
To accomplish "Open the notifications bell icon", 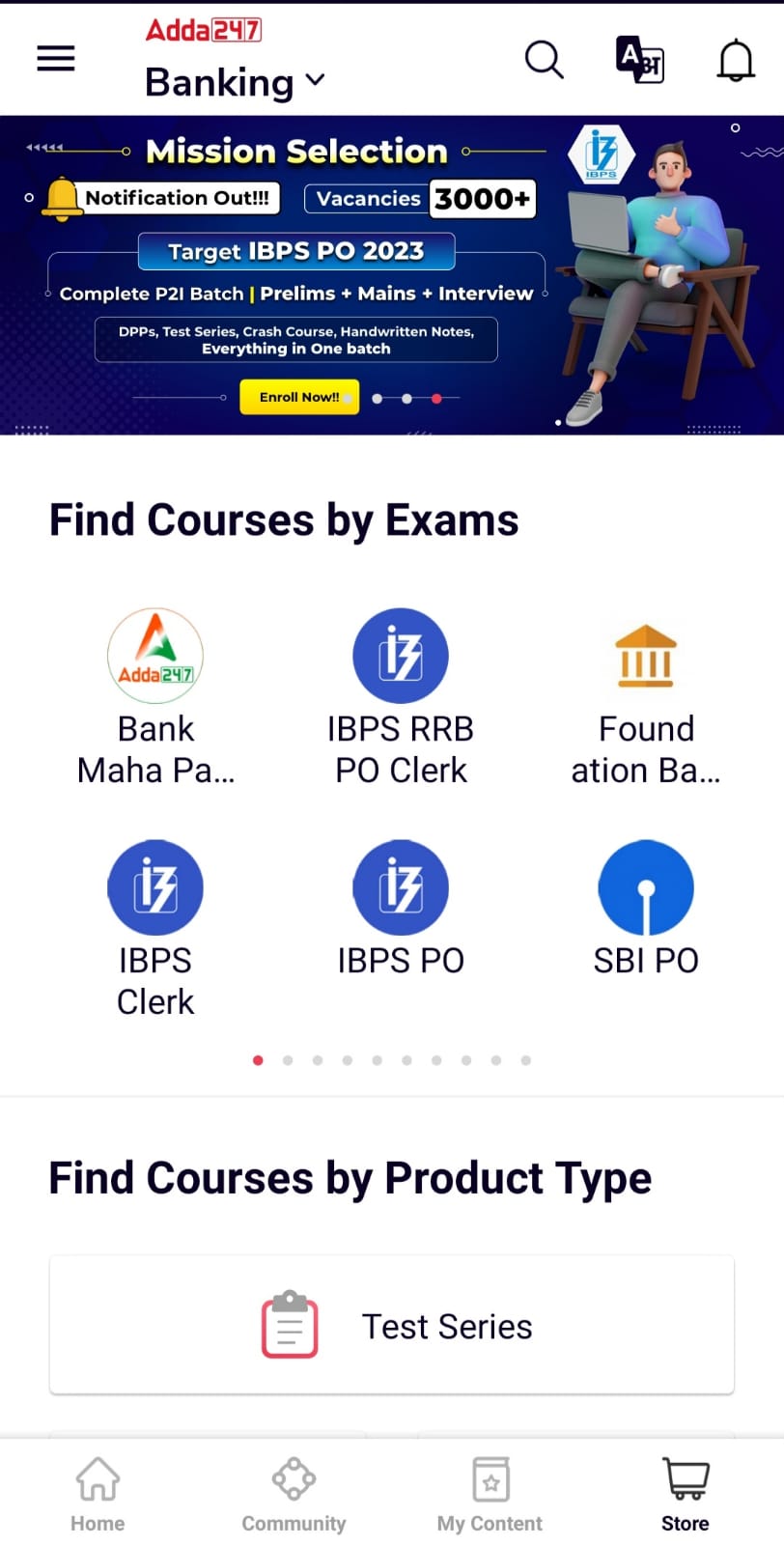I will pyautogui.click(x=736, y=59).
